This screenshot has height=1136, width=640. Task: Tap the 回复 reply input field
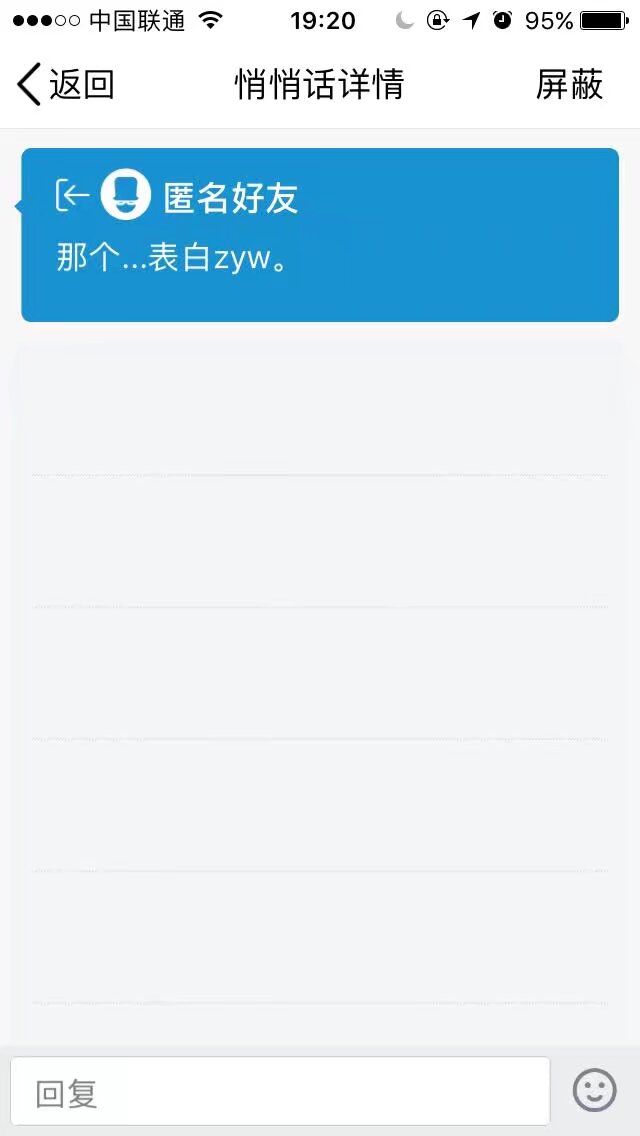tap(280, 1092)
